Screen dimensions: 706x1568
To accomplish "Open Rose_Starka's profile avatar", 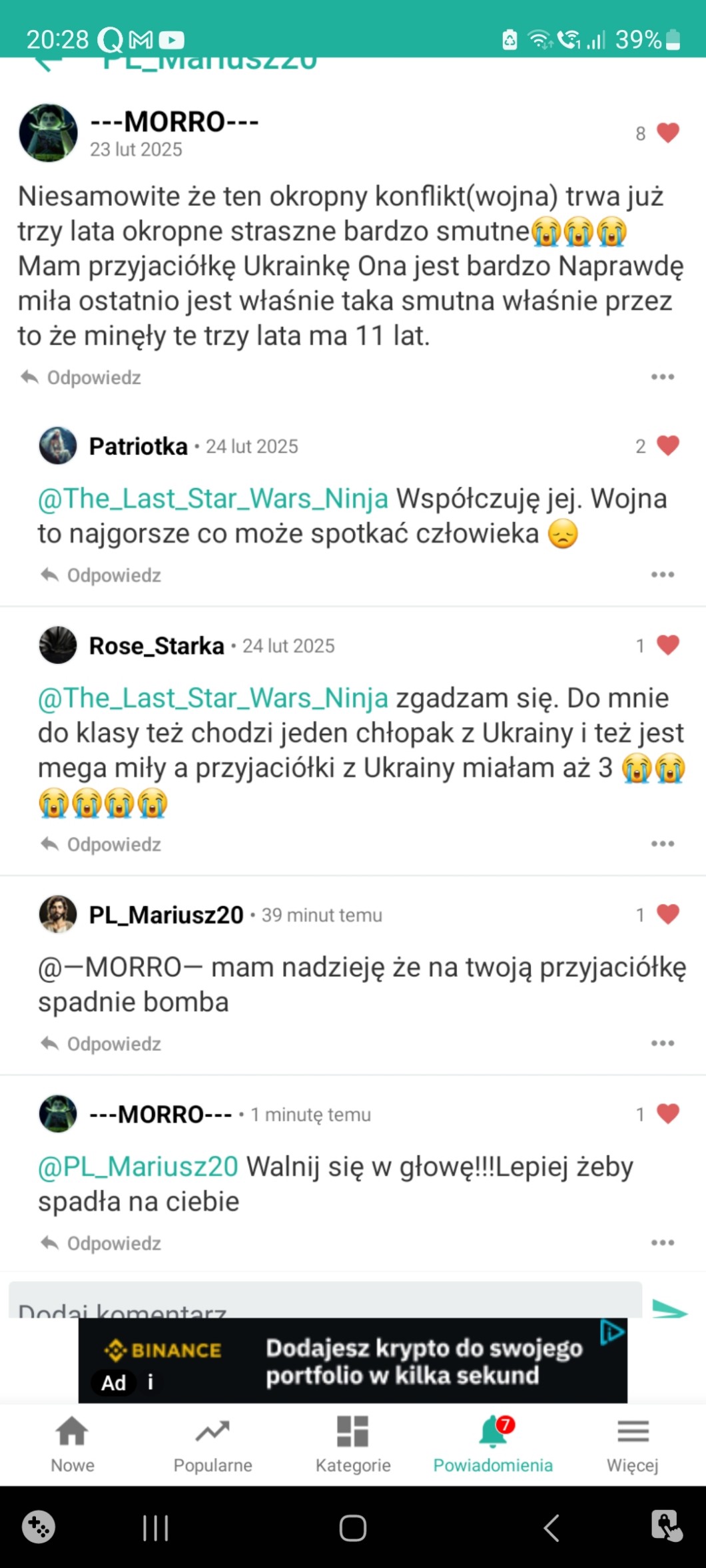I will (58, 645).
